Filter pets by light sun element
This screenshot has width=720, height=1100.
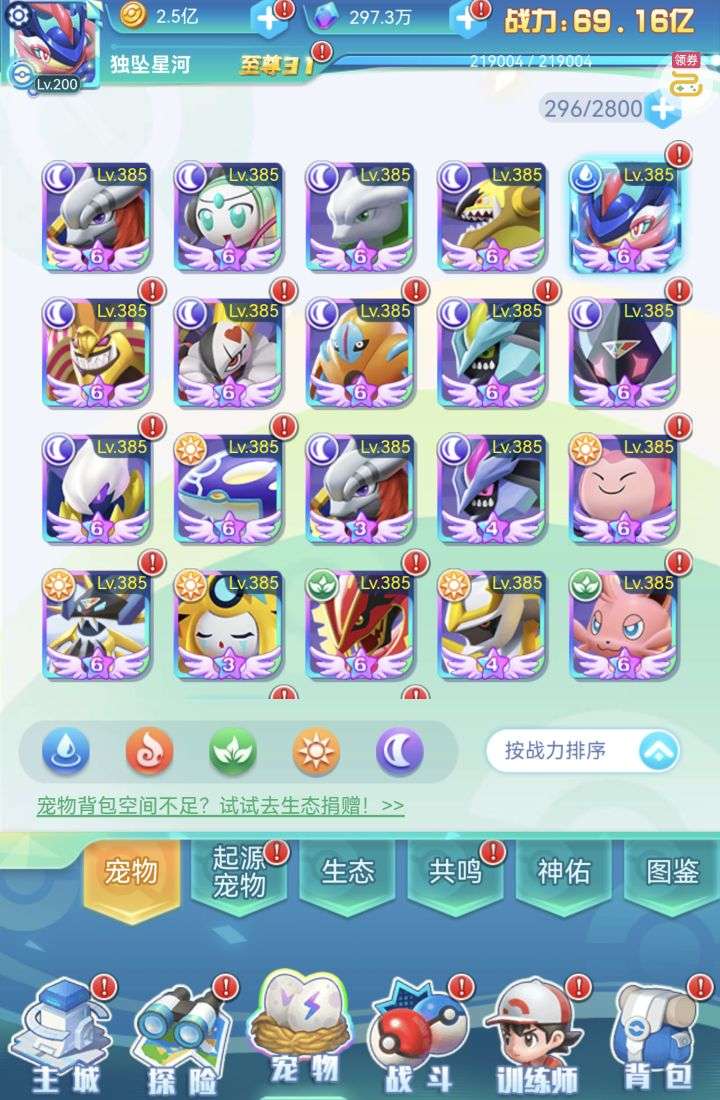316,750
